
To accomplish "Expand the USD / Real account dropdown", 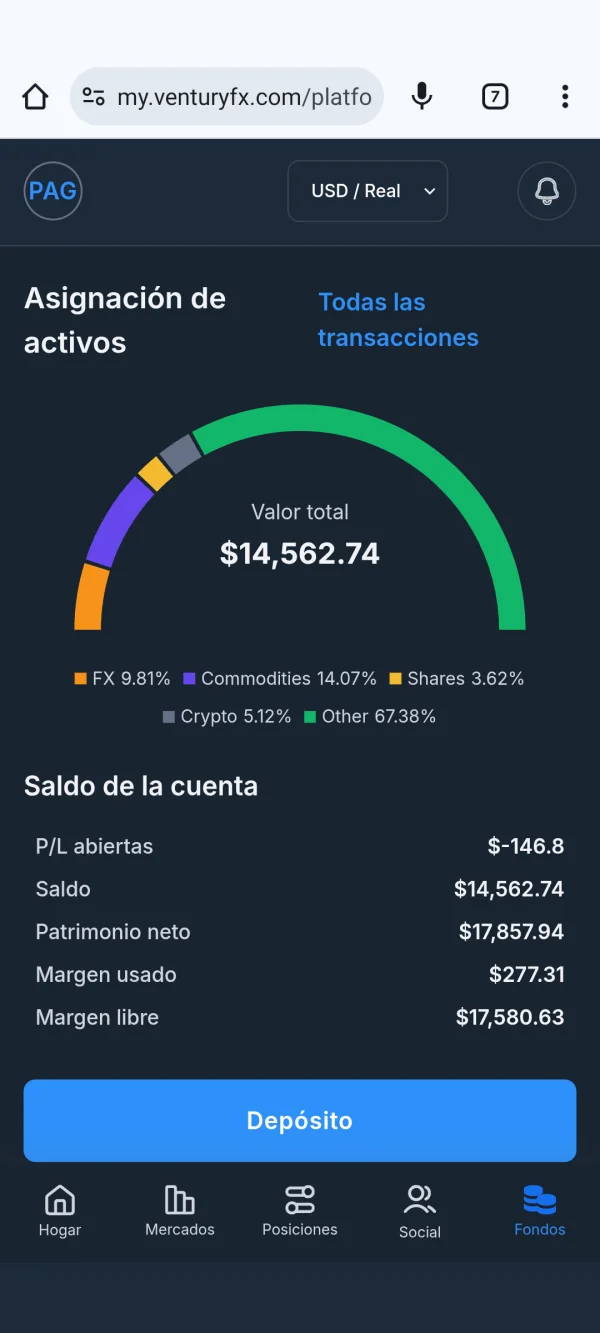I will (x=368, y=191).
